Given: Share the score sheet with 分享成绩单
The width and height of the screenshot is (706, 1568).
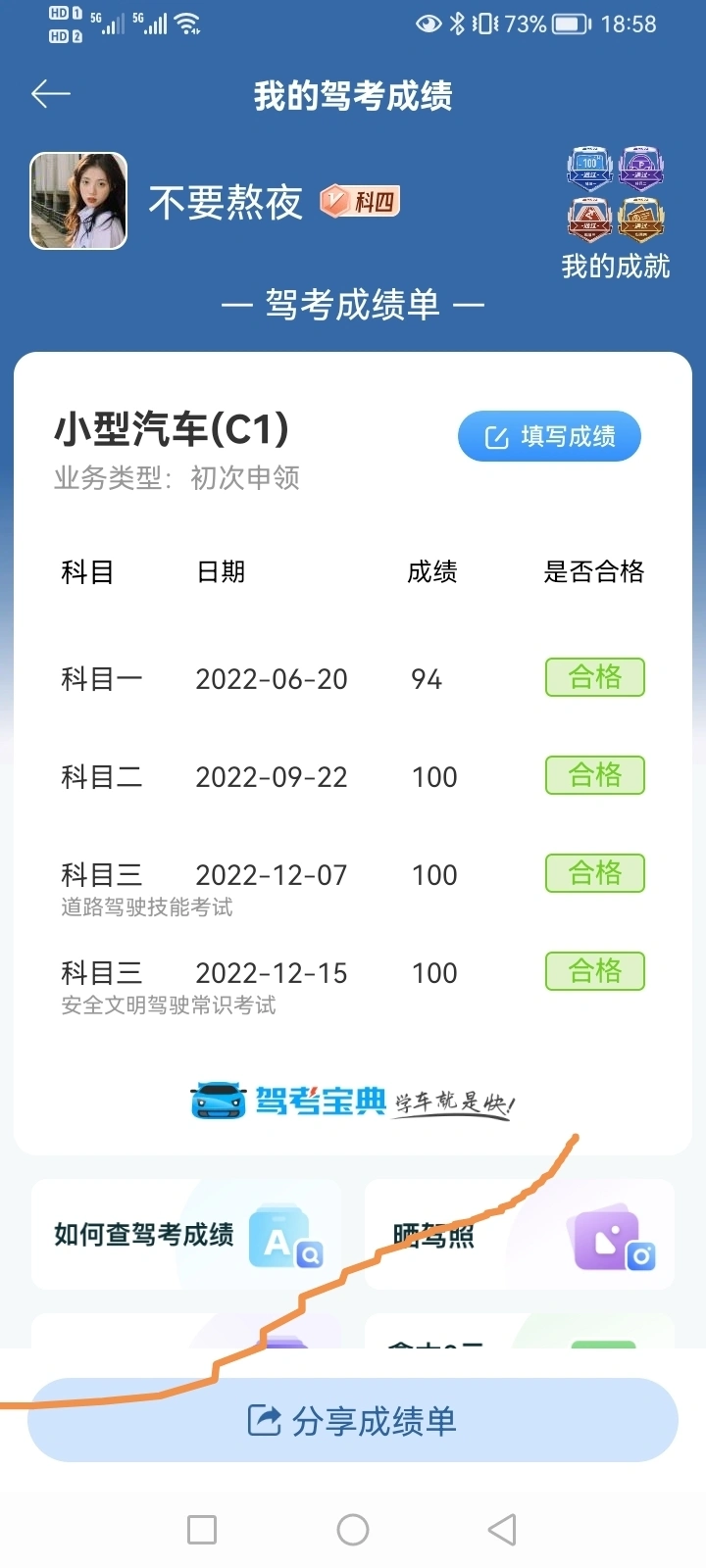Looking at the screenshot, I should tap(353, 1420).
